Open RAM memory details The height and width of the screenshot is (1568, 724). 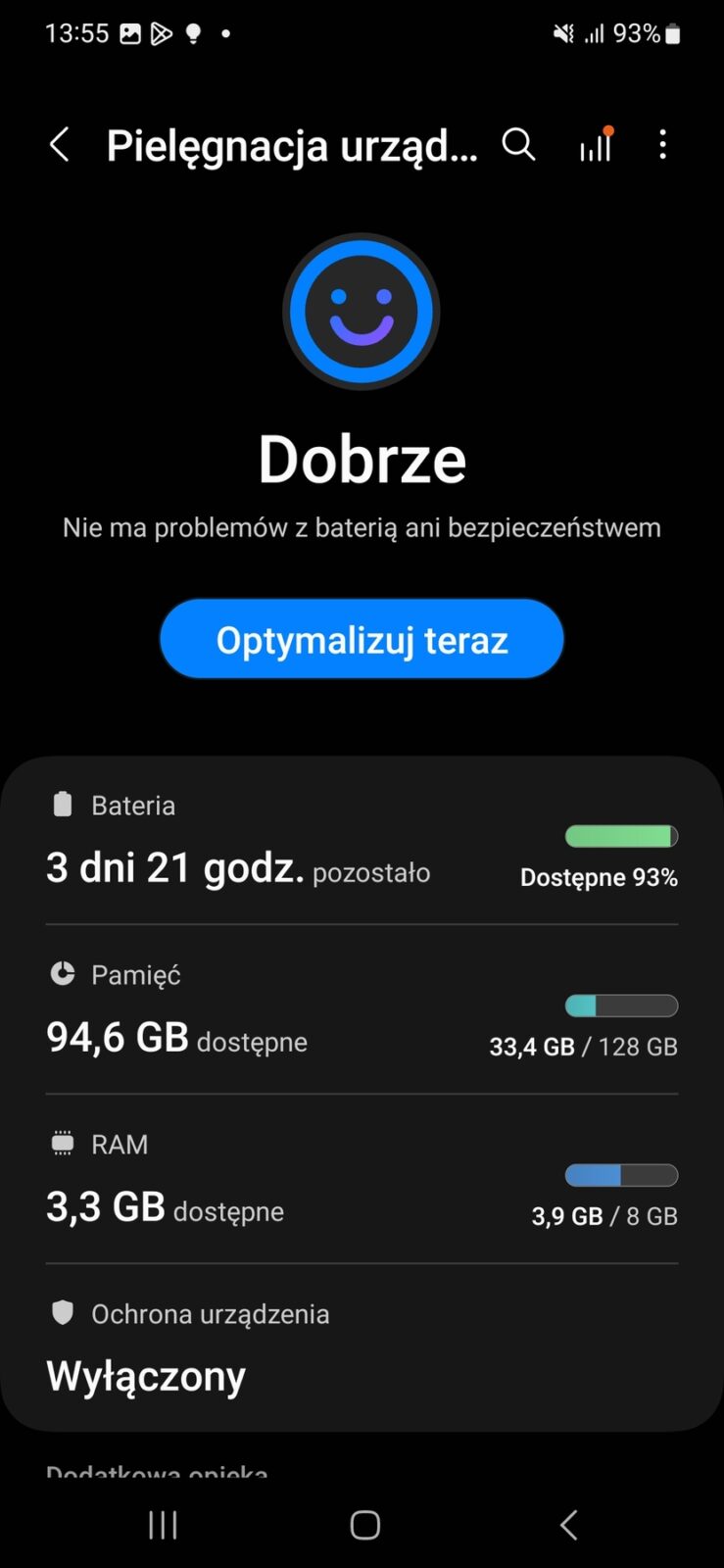click(362, 1181)
